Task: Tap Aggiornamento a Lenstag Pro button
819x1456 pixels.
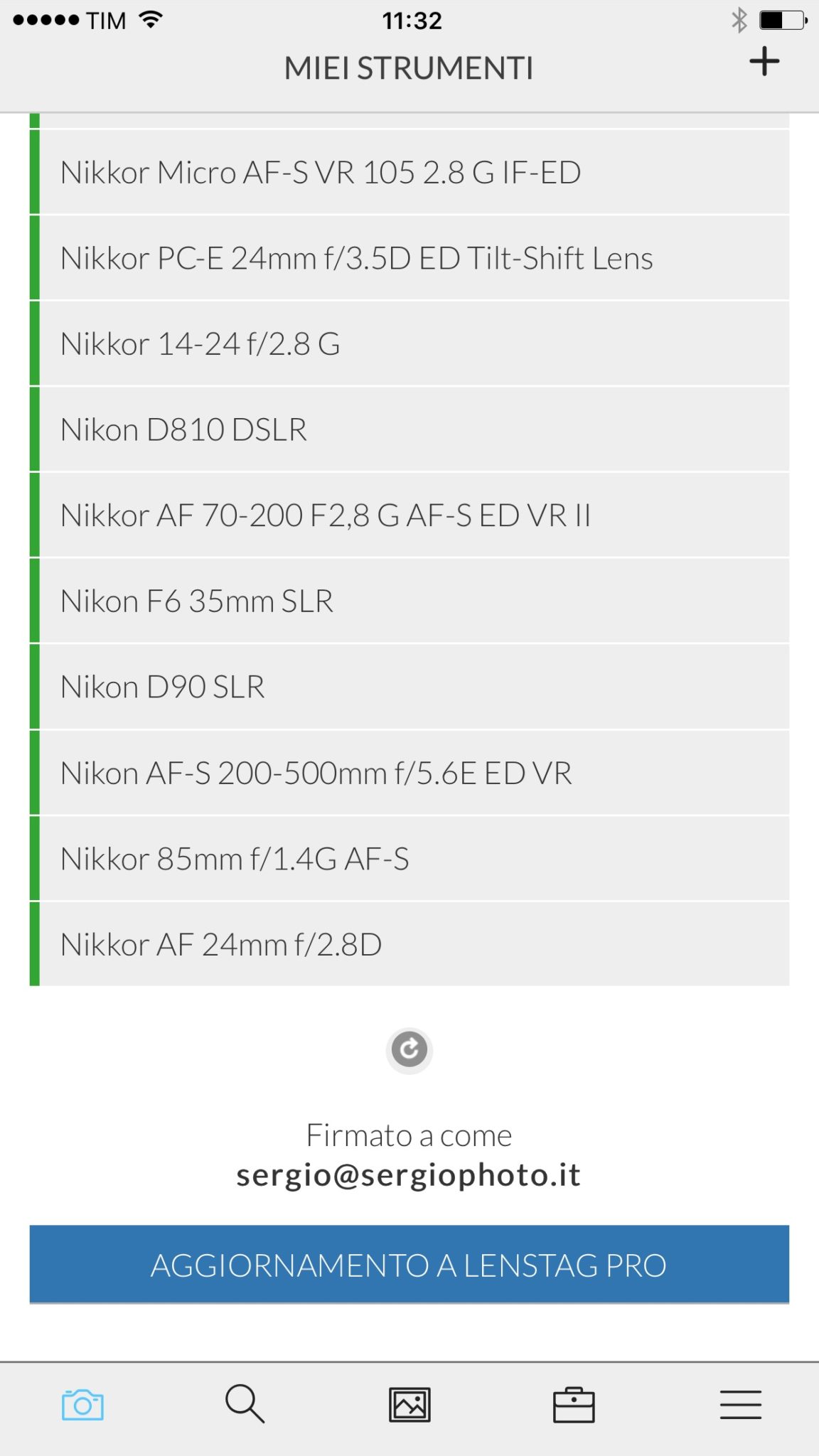Action: [409, 1265]
